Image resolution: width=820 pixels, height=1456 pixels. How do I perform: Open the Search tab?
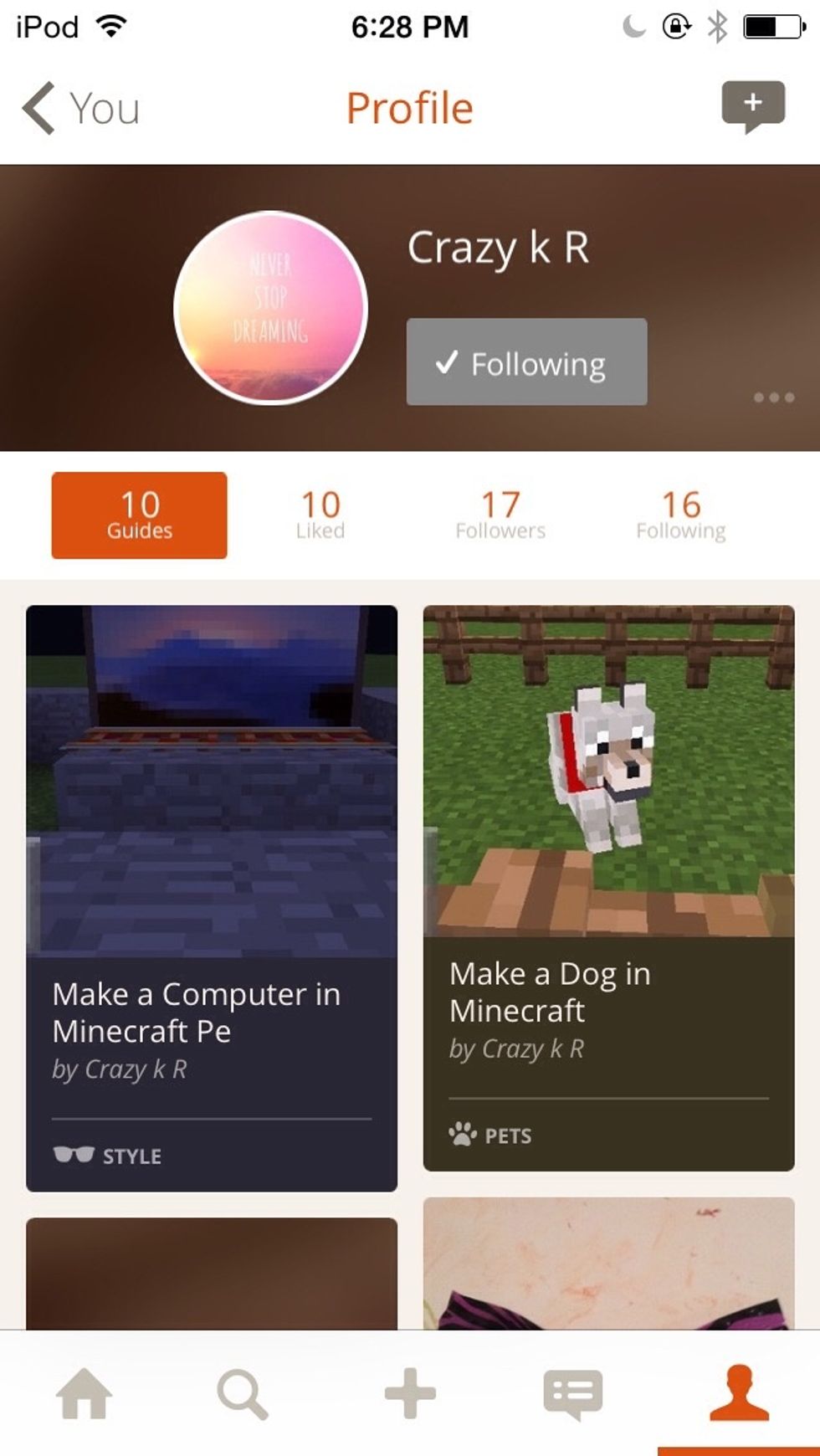coord(243,1393)
